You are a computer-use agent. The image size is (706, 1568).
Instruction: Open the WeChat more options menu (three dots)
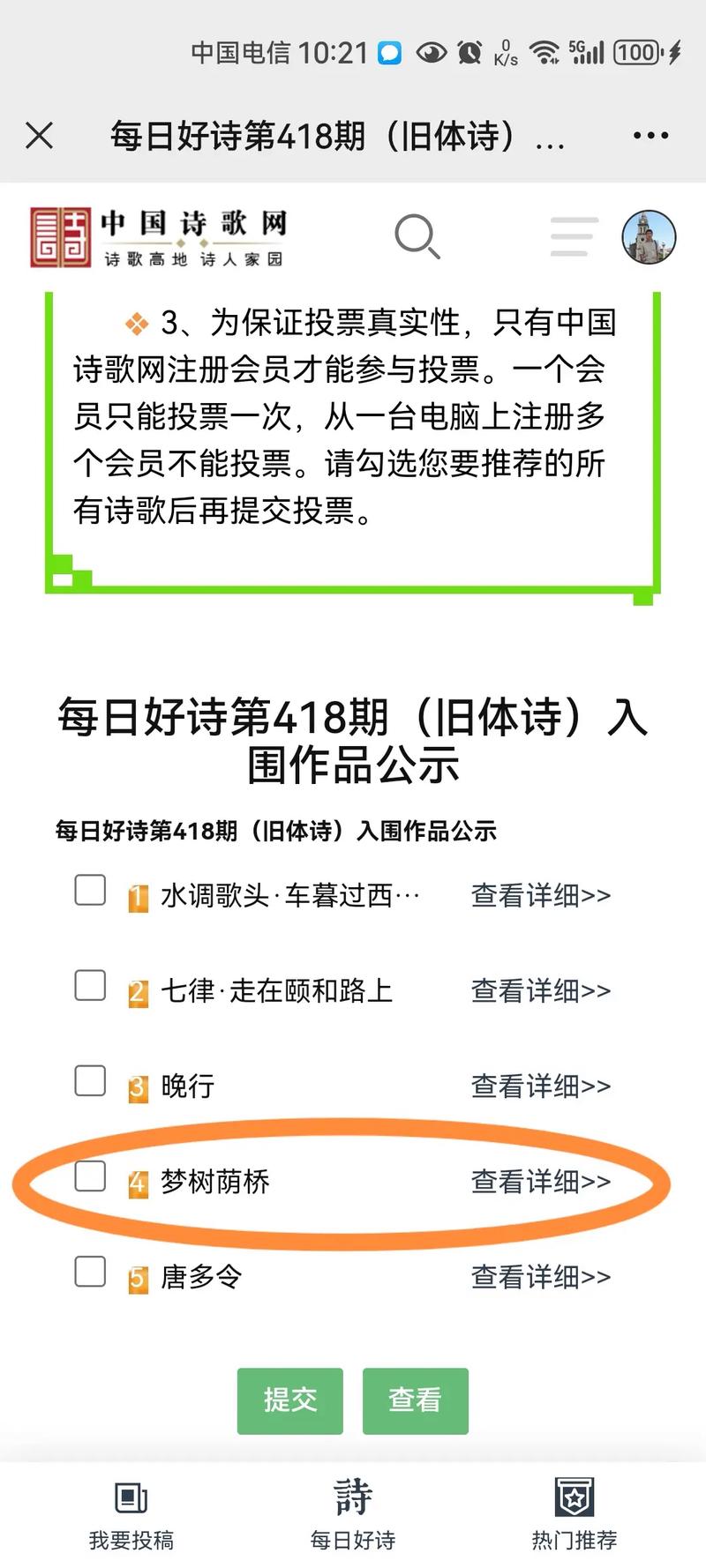(650, 134)
